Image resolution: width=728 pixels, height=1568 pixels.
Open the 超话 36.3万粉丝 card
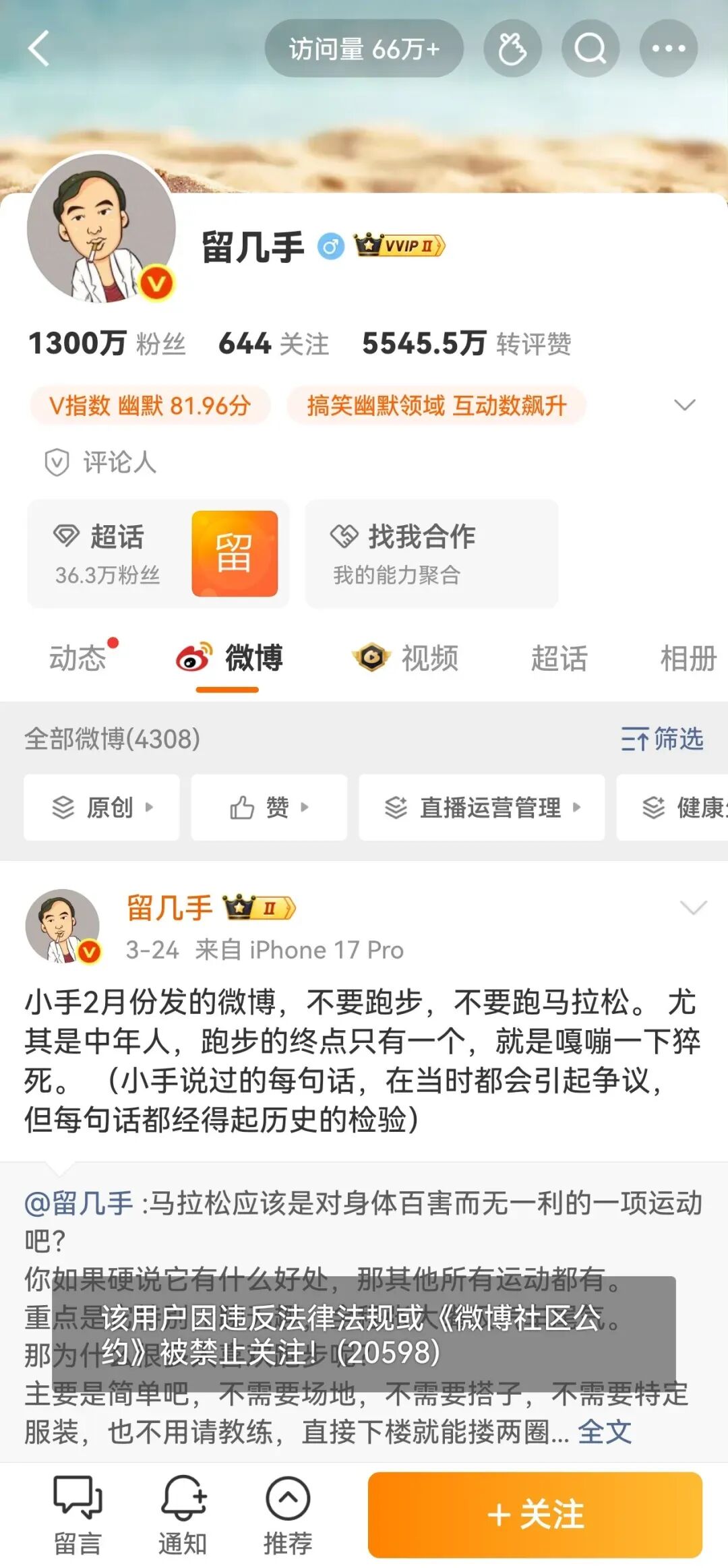[x=158, y=553]
